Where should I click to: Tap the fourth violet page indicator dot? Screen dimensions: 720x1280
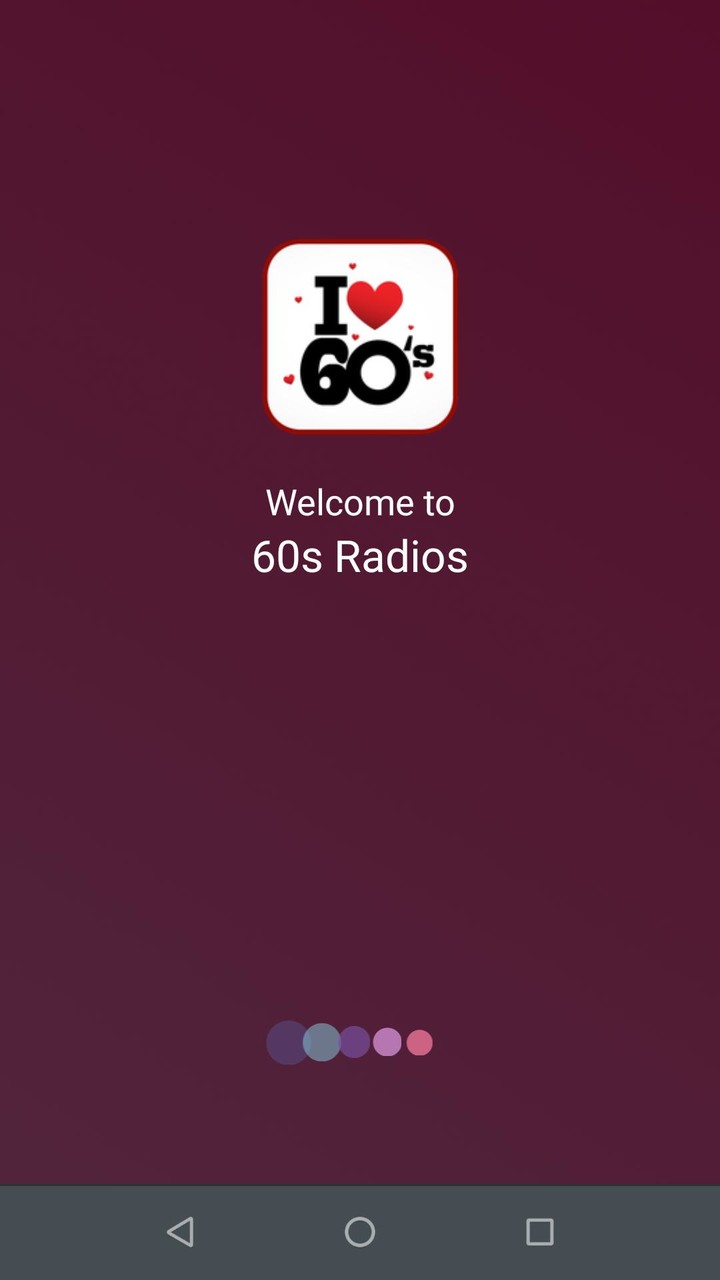[387, 1042]
